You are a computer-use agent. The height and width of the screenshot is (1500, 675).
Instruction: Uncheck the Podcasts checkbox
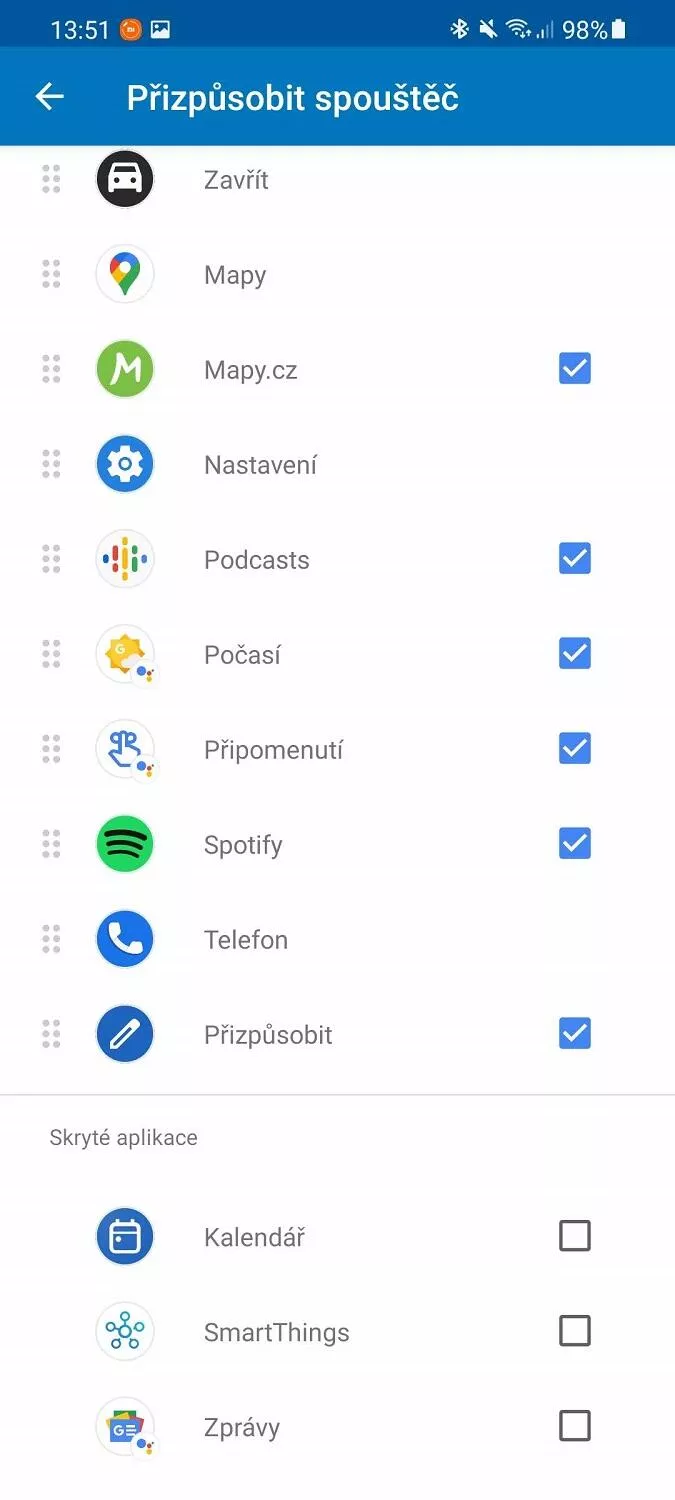click(x=575, y=559)
